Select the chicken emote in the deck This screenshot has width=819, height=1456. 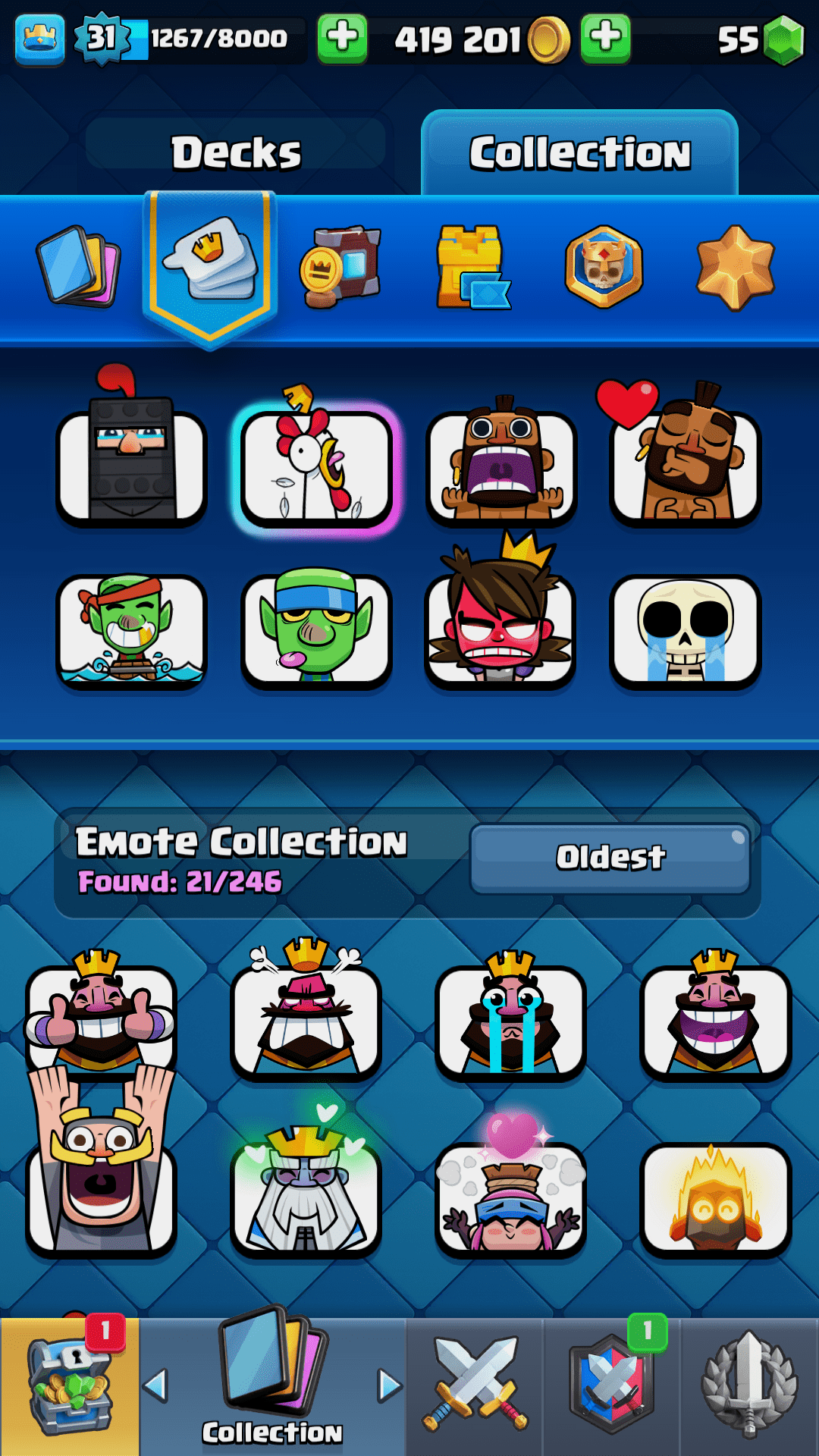(x=316, y=468)
